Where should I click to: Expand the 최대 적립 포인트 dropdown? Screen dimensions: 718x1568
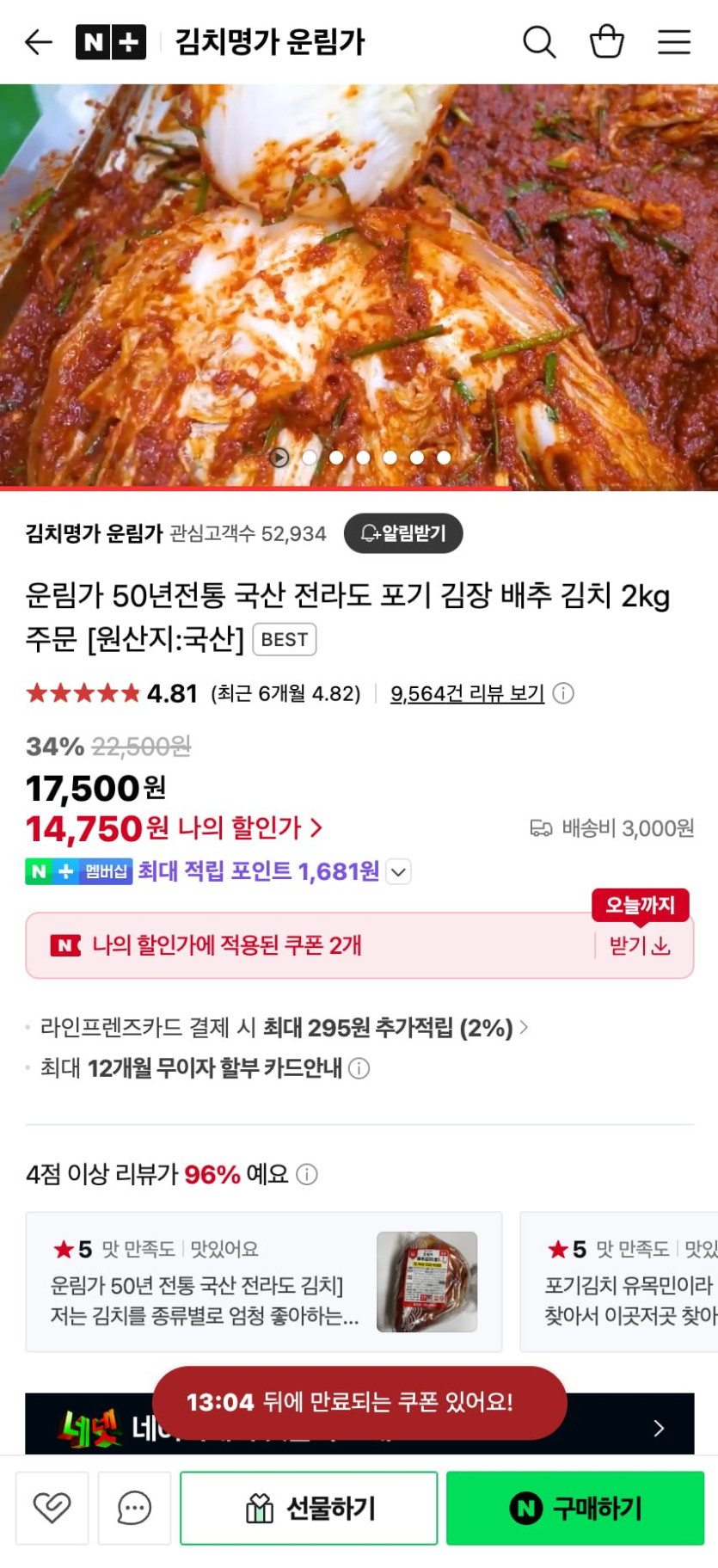(x=398, y=871)
